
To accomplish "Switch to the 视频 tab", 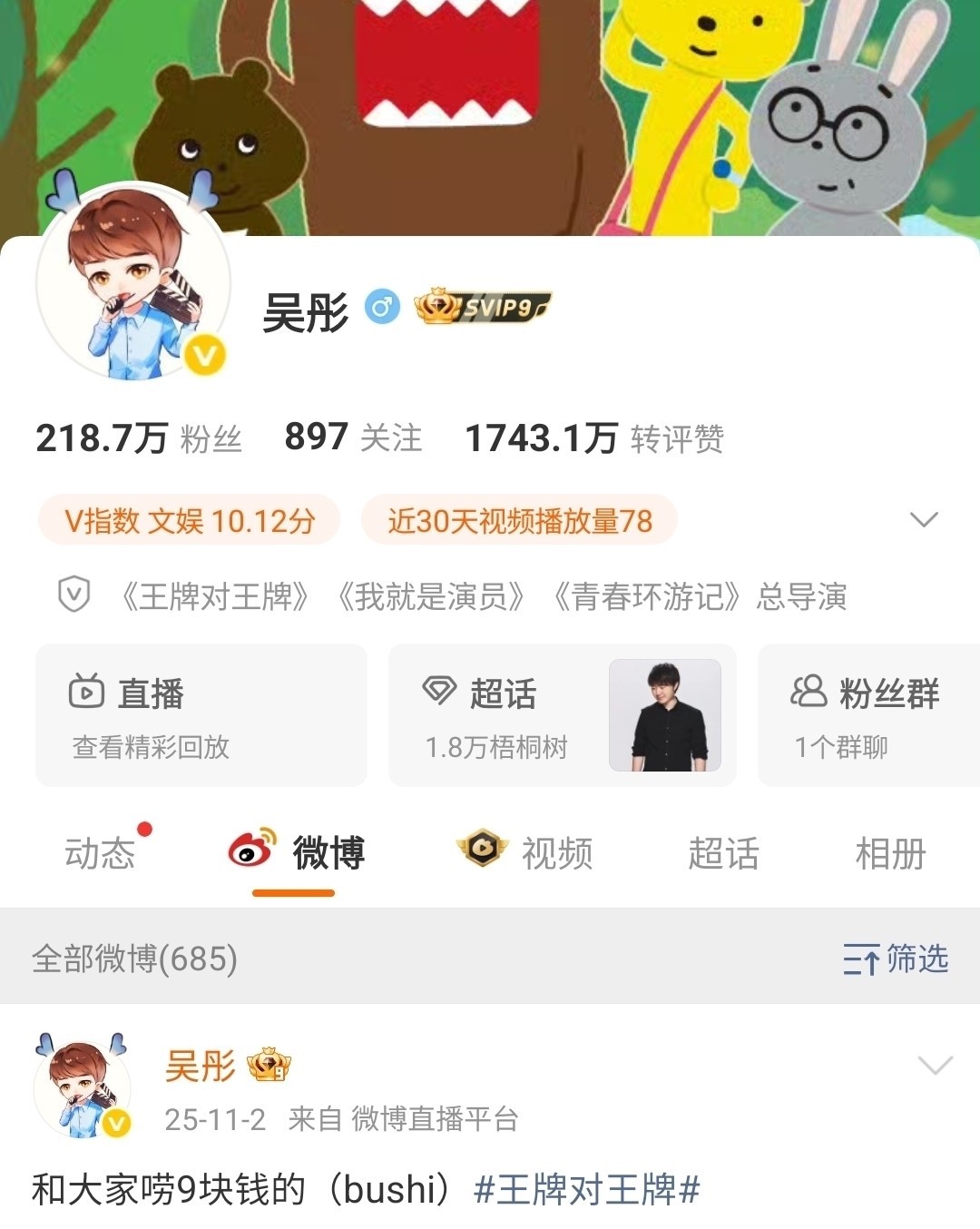I will tap(525, 854).
